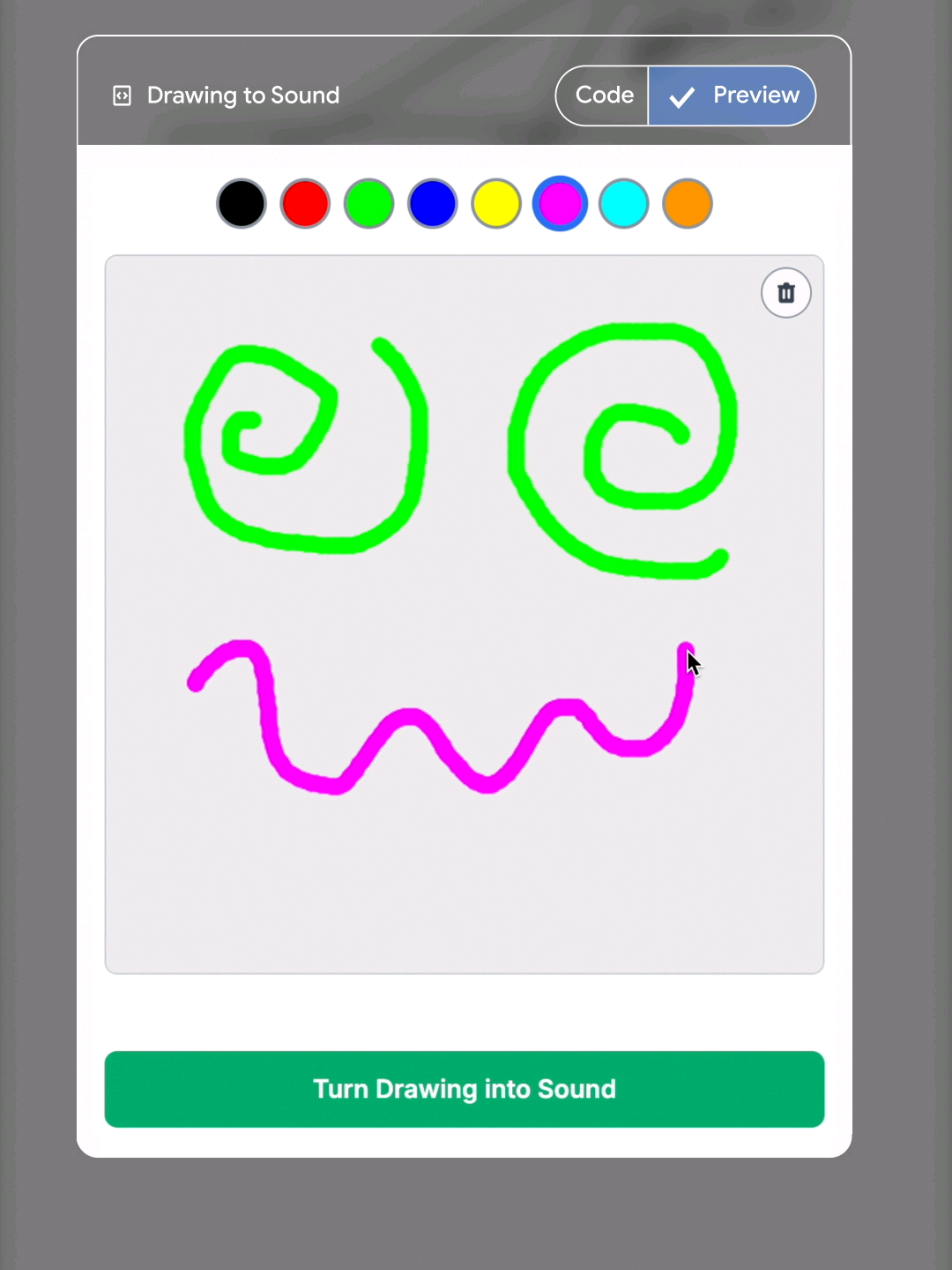
Task: Select the blue color swatch
Action: [x=433, y=204]
